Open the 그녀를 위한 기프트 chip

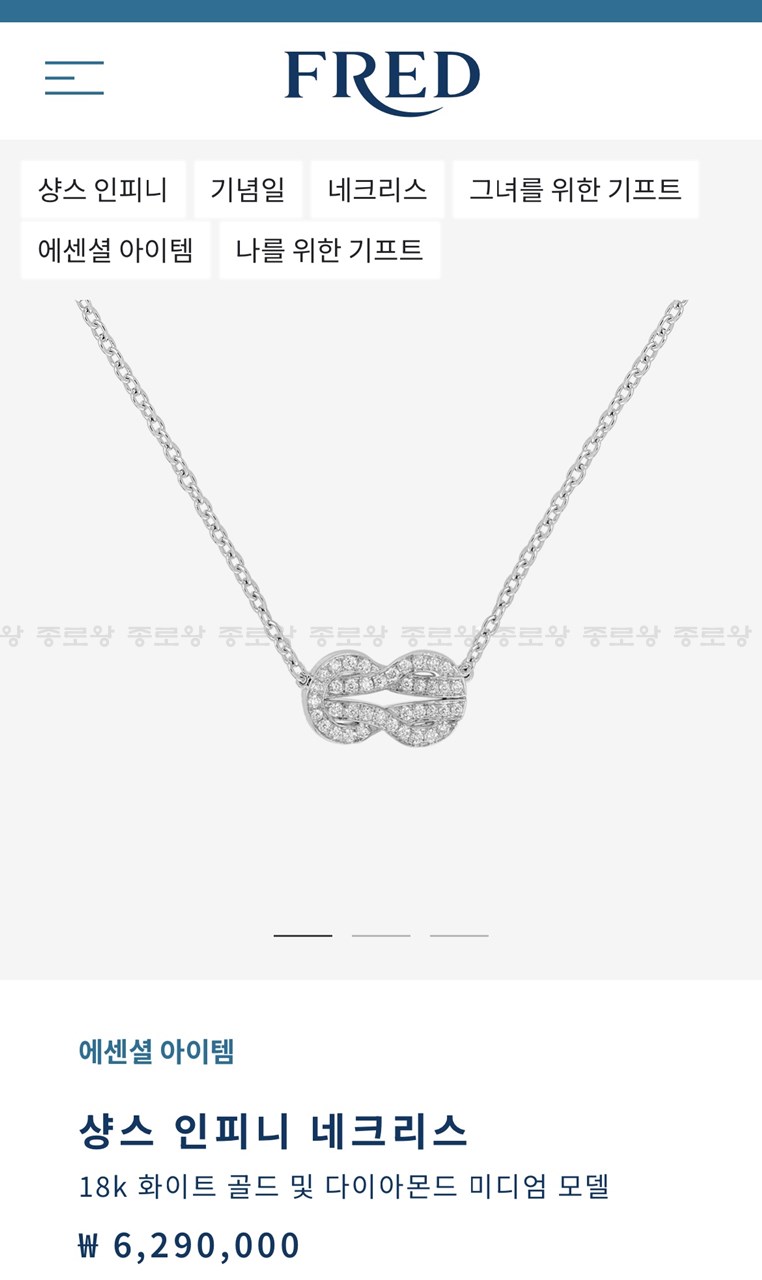tap(575, 189)
